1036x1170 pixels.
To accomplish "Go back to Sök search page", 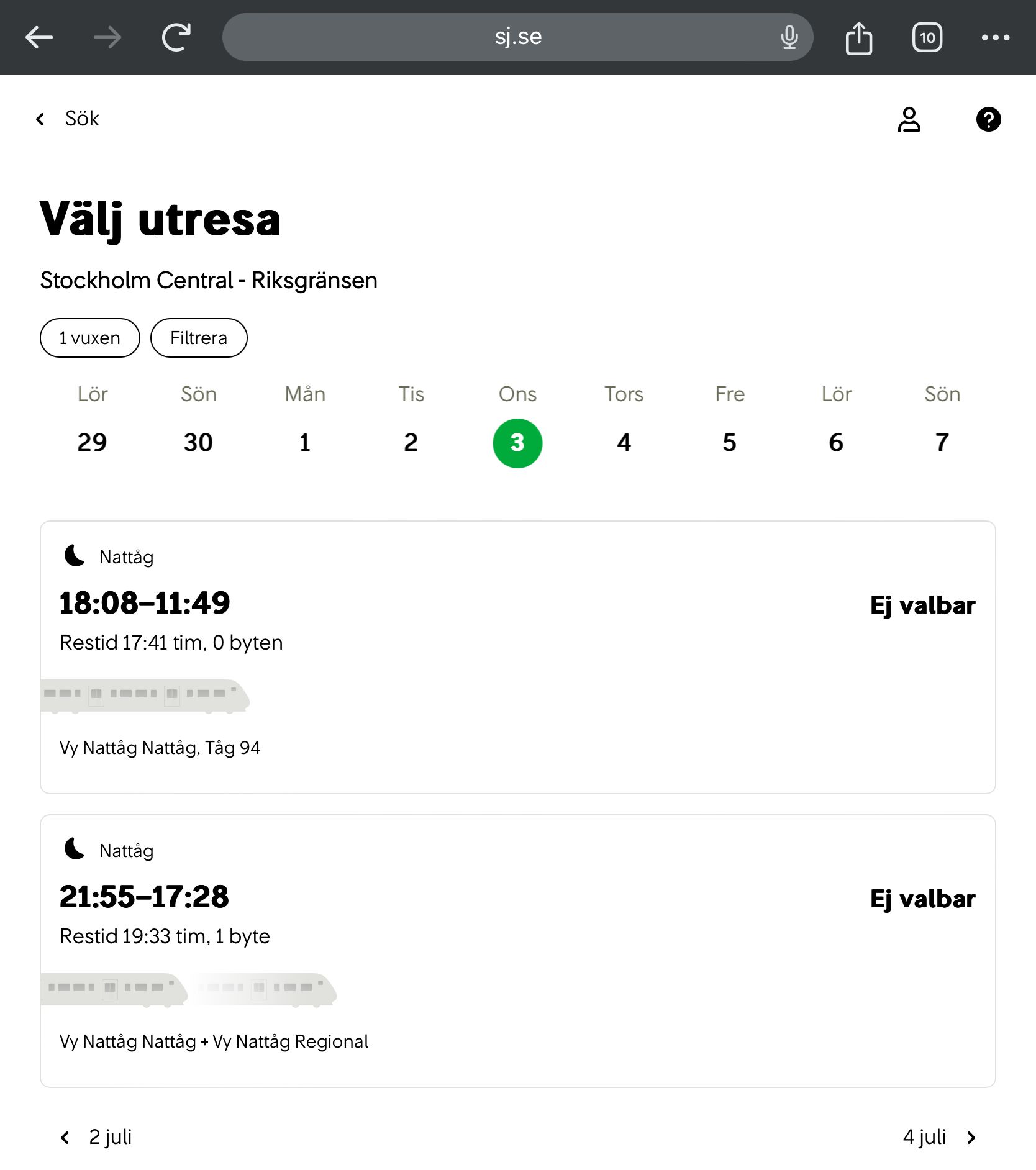I will coord(68,119).
